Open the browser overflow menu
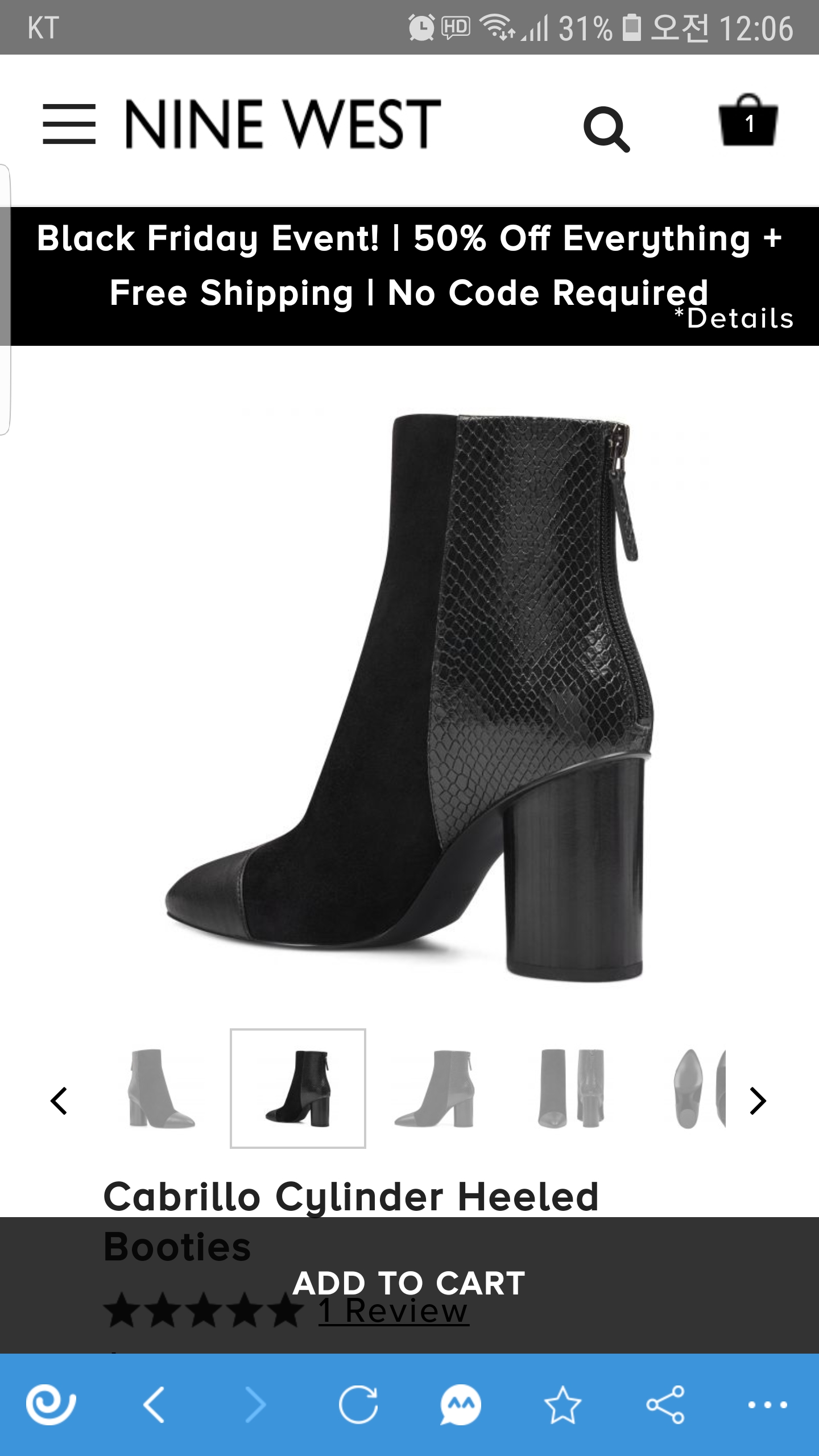Image resolution: width=819 pixels, height=1456 pixels. point(767,1405)
